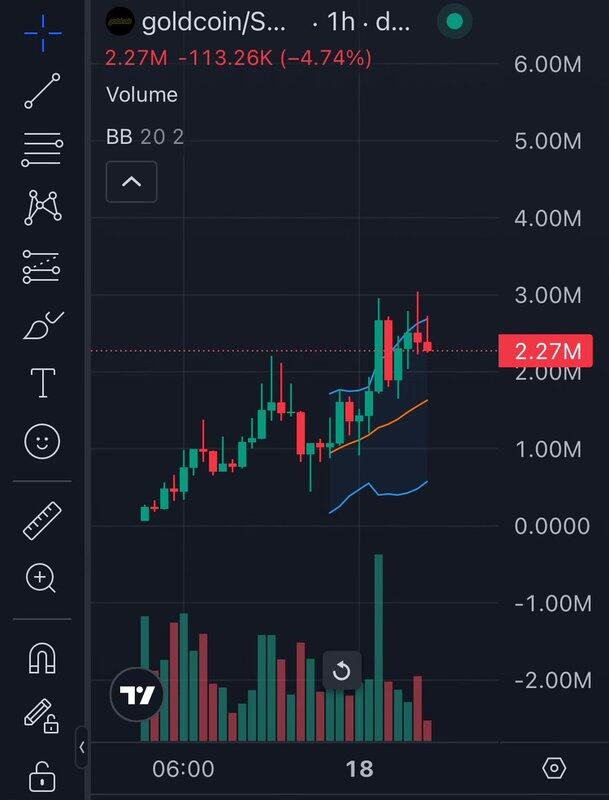Collapse the indicator legend with the chevron

pyautogui.click(x=131, y=182)
